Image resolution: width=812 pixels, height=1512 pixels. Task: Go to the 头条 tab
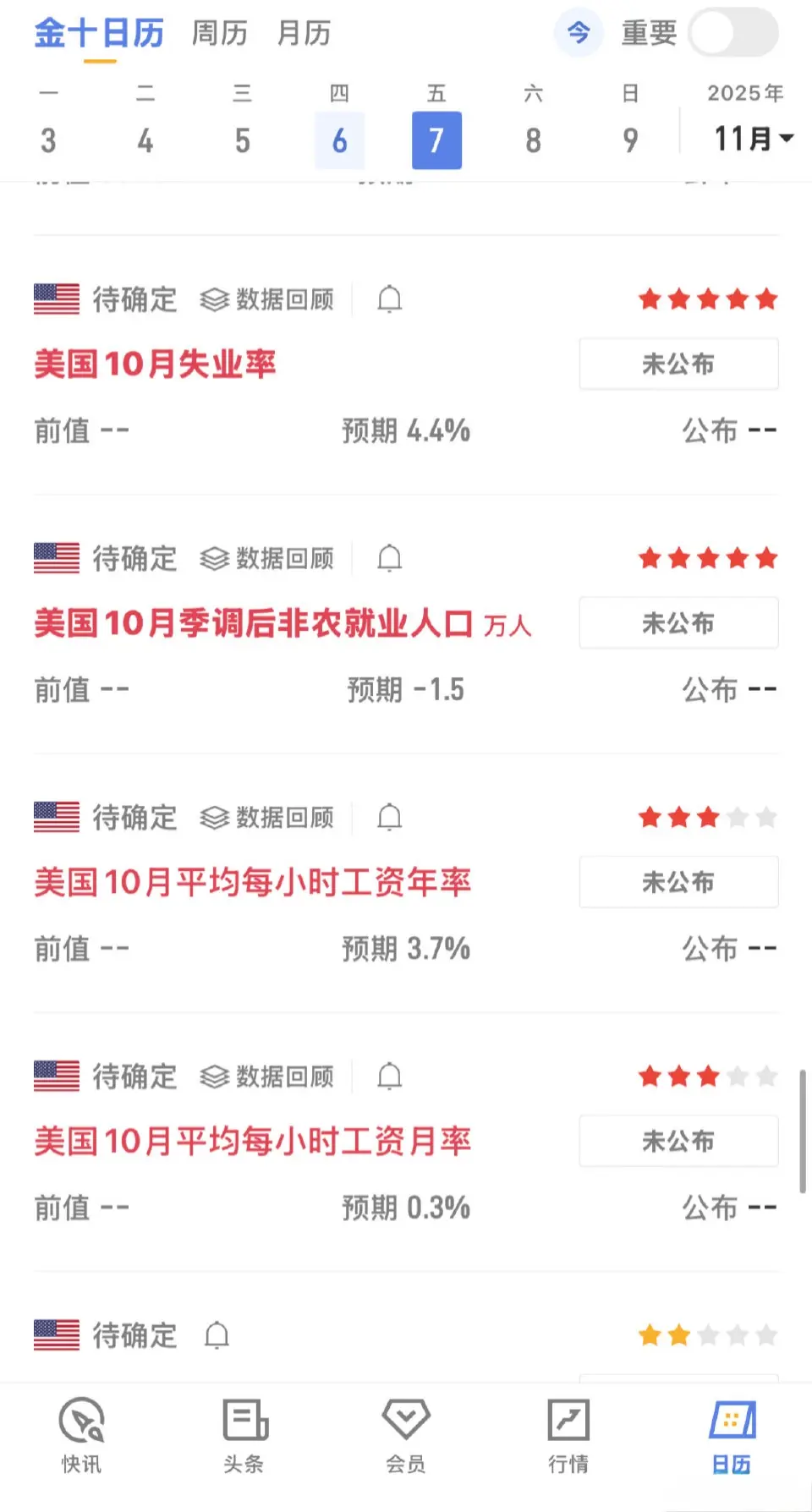(244, 1436)
